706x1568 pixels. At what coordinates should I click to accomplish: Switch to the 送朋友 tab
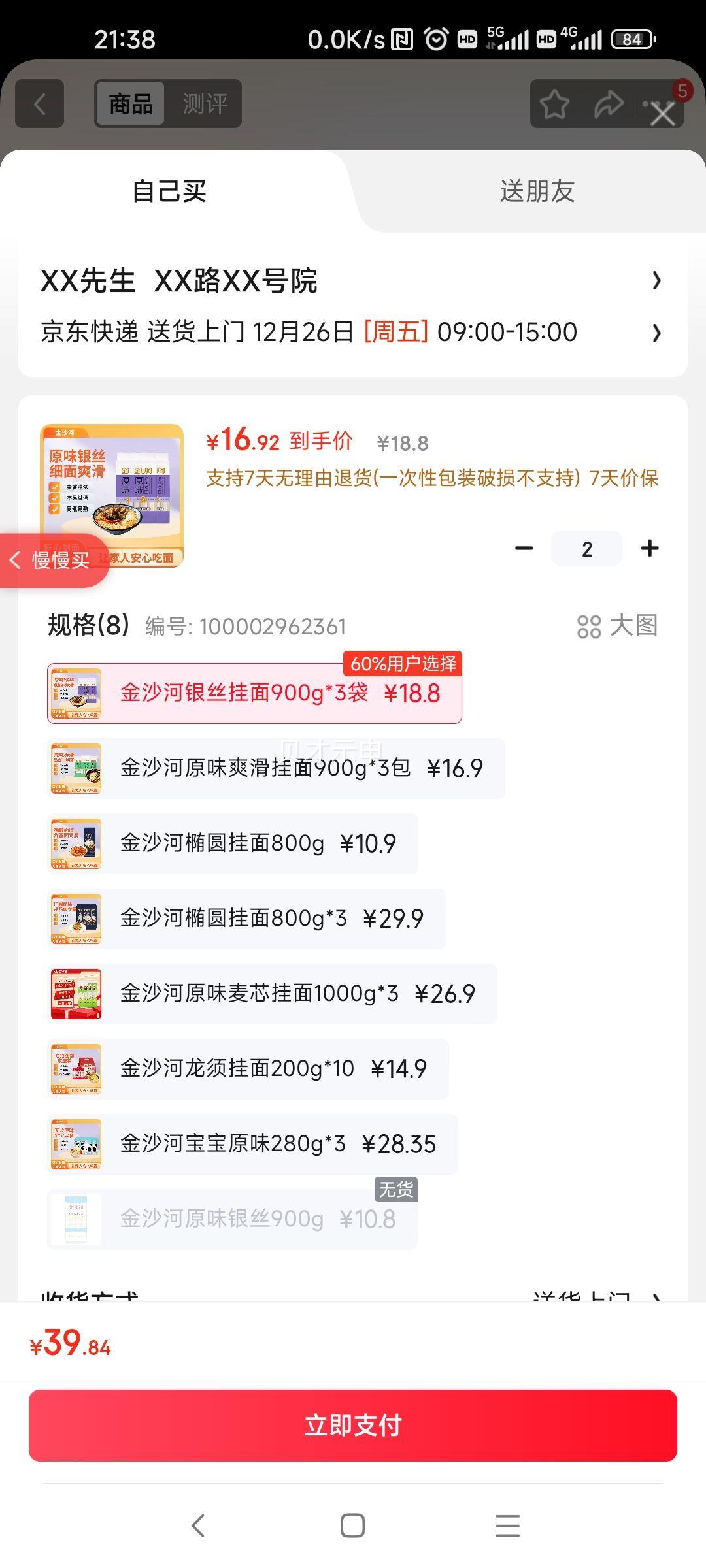pos(536,191)
